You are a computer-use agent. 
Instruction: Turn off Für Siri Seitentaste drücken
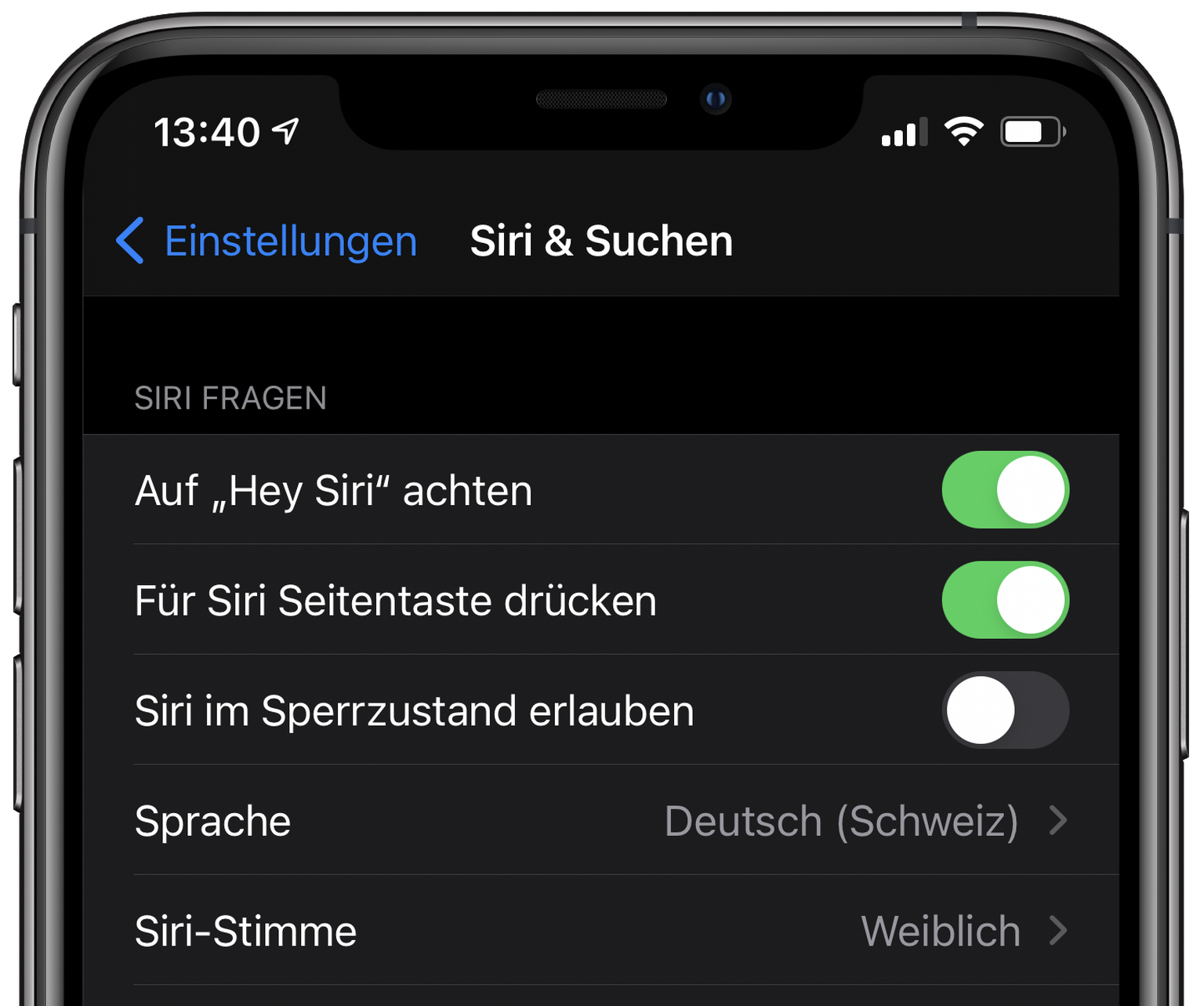pyautogui.click(x=1005, y=600)
